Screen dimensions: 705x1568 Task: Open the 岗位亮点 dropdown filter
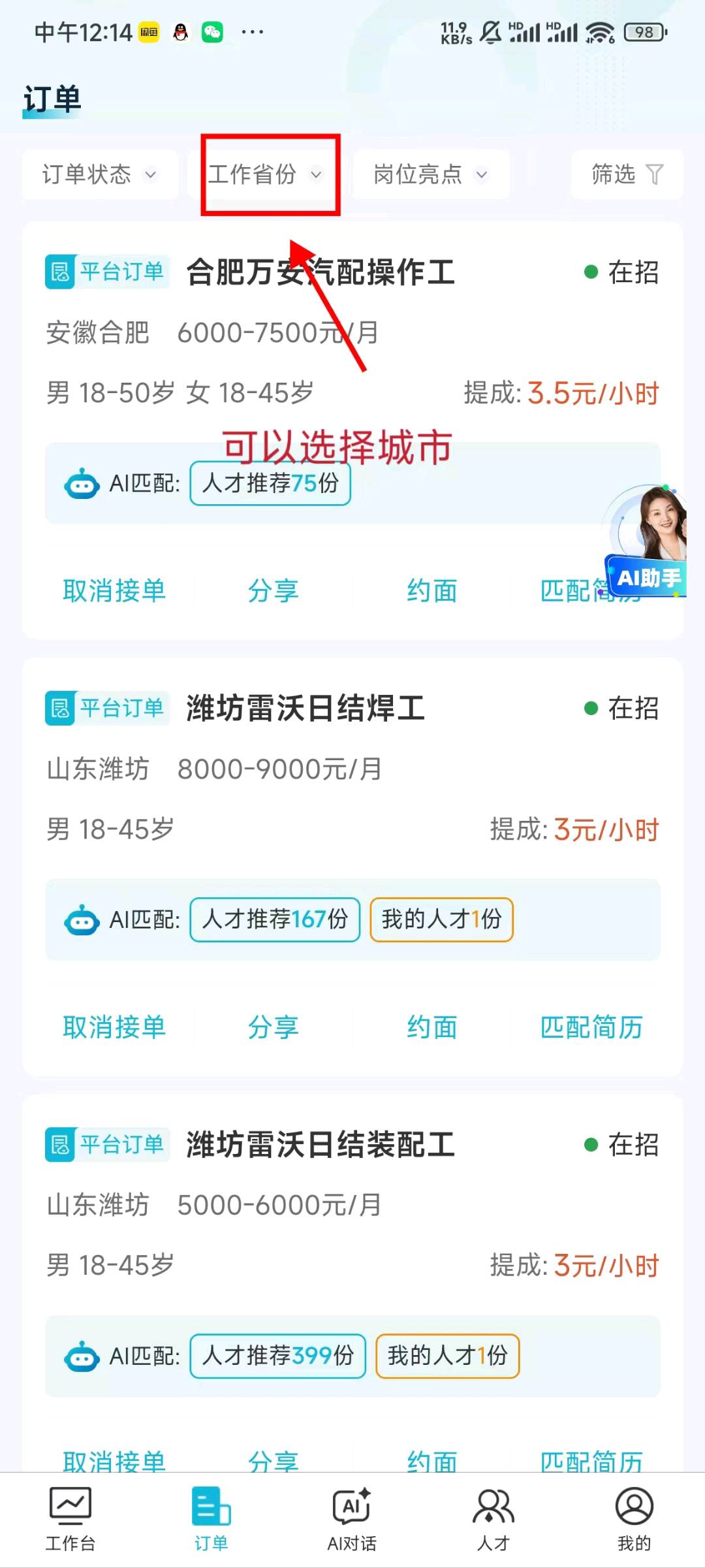pos(431,174)
